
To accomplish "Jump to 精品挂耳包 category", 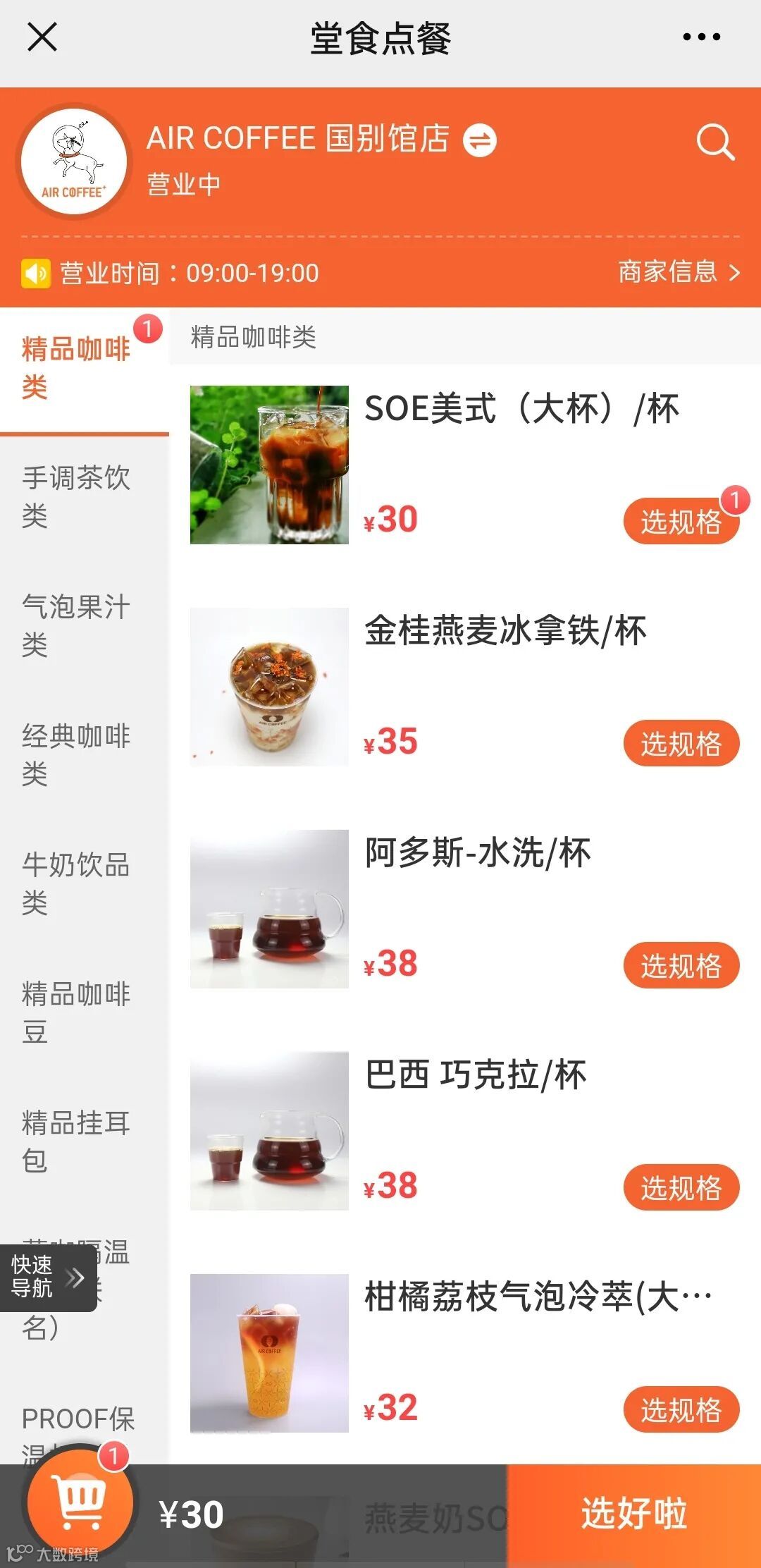I will coord(76,1141).
